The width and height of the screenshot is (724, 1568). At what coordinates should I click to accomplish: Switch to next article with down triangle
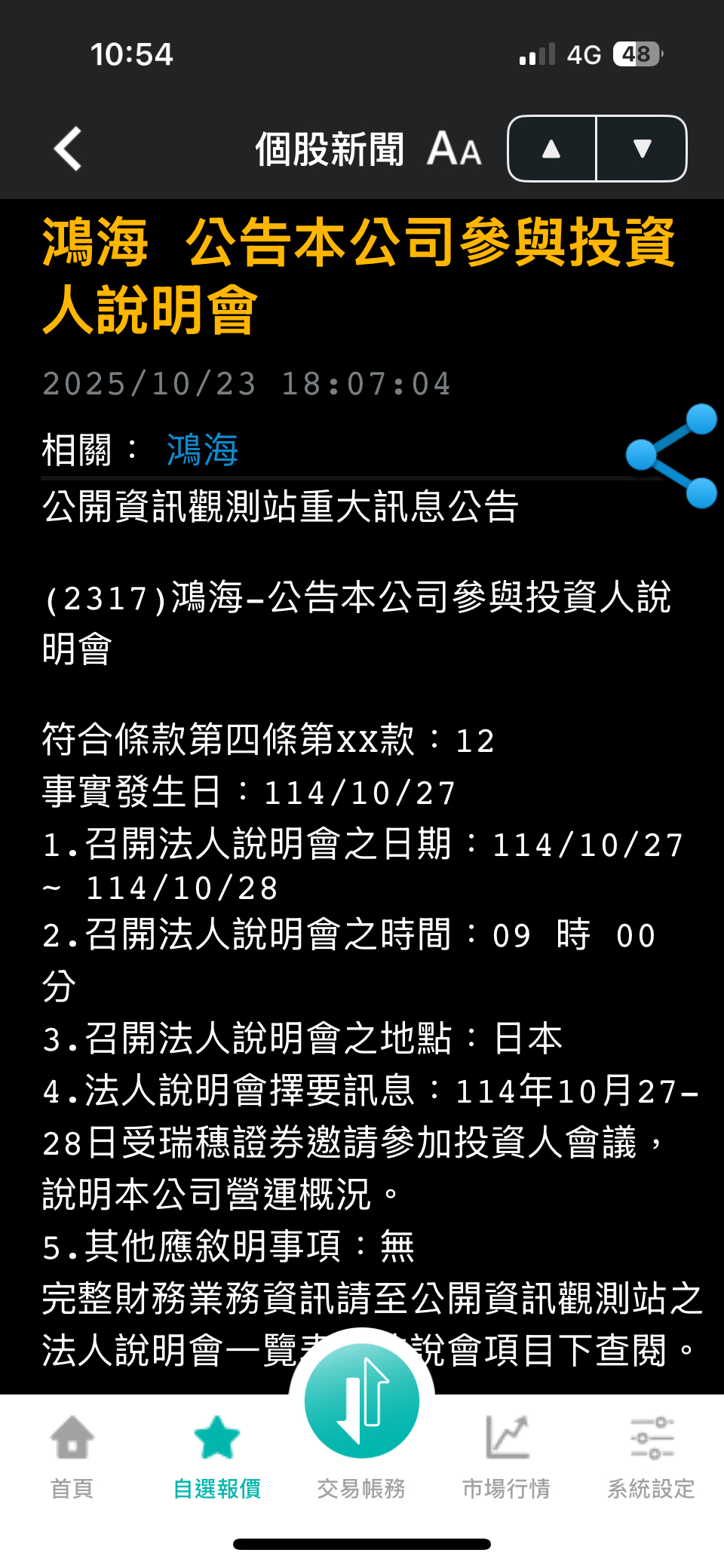point(642,149)
